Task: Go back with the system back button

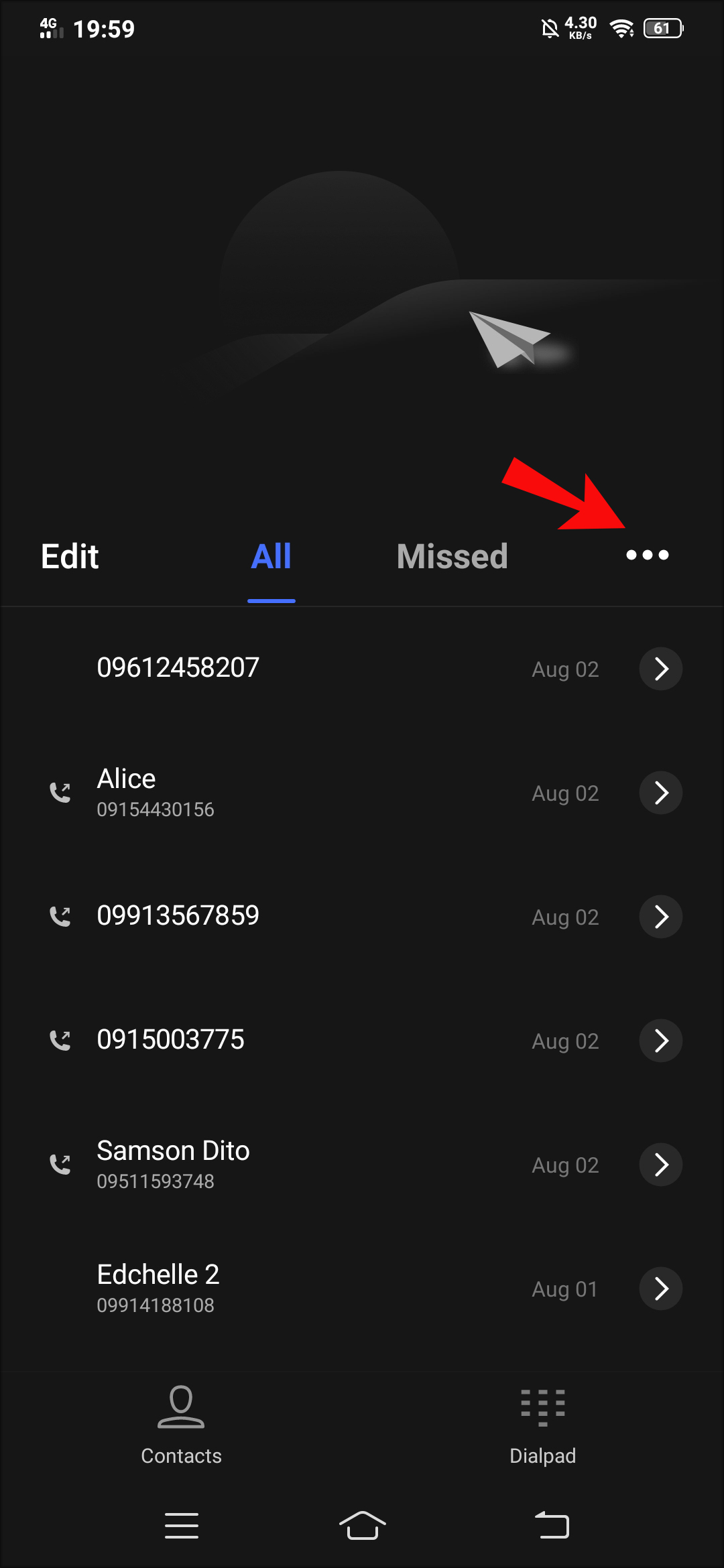Action: pyautogui.click(x=551, y=1526)
